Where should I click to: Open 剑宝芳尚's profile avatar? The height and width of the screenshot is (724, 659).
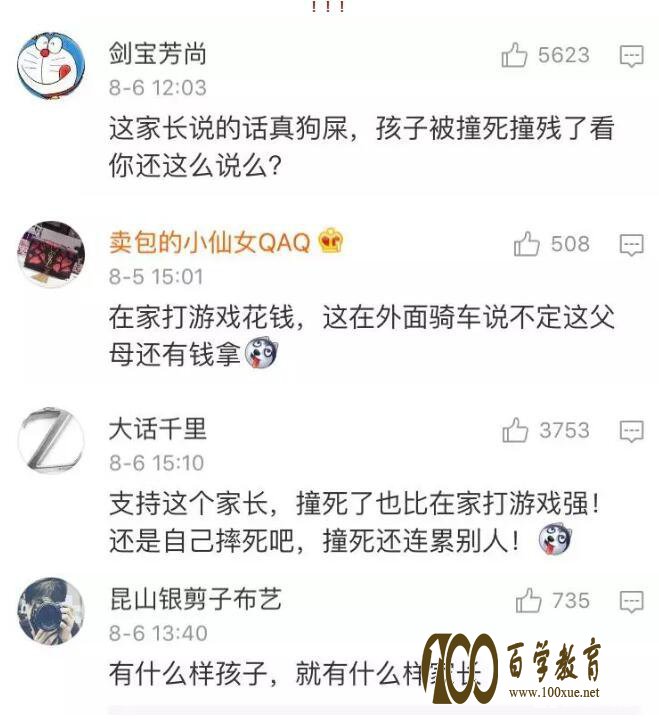click(x=51, y=65)
